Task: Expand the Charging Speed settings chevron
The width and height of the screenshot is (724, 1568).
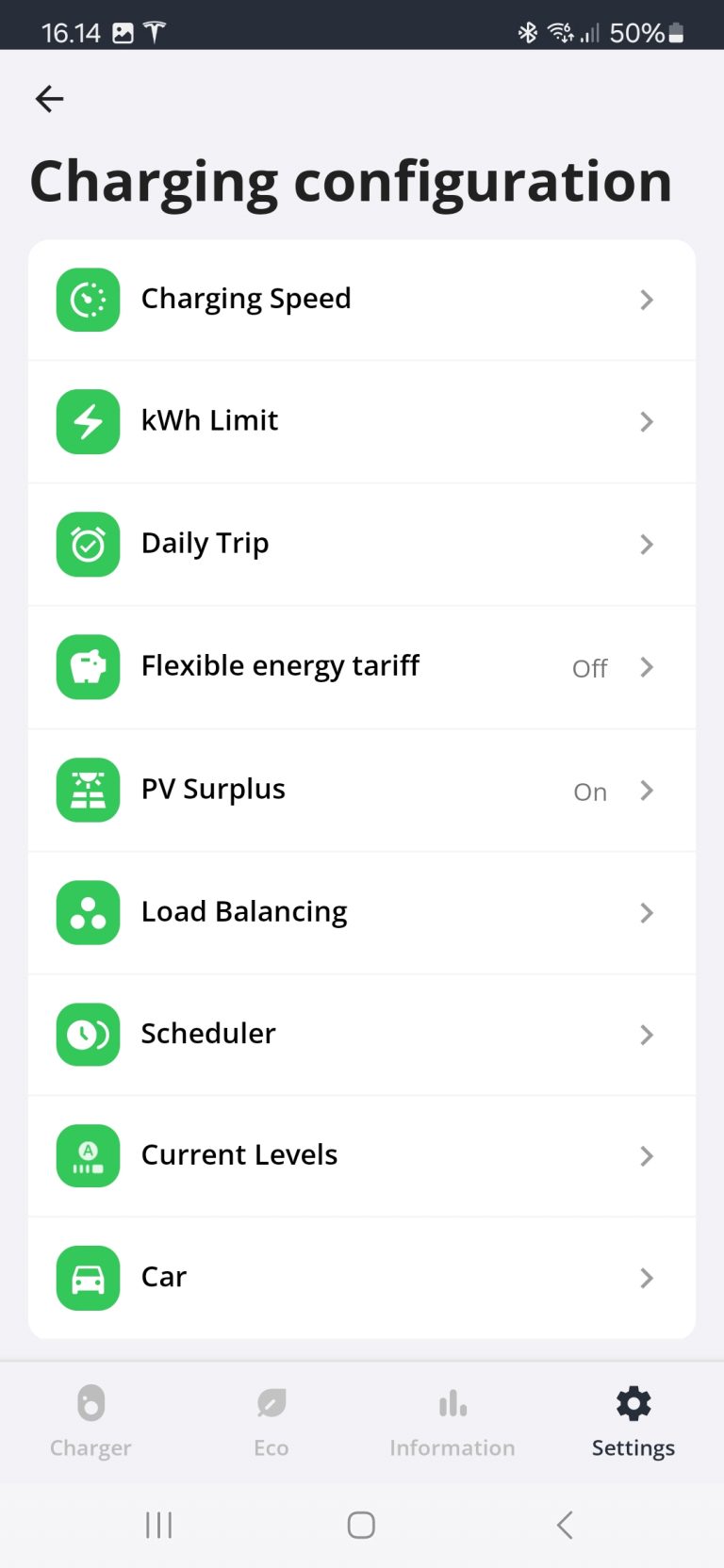Action: pyautogui.click(x=647, y=300)
